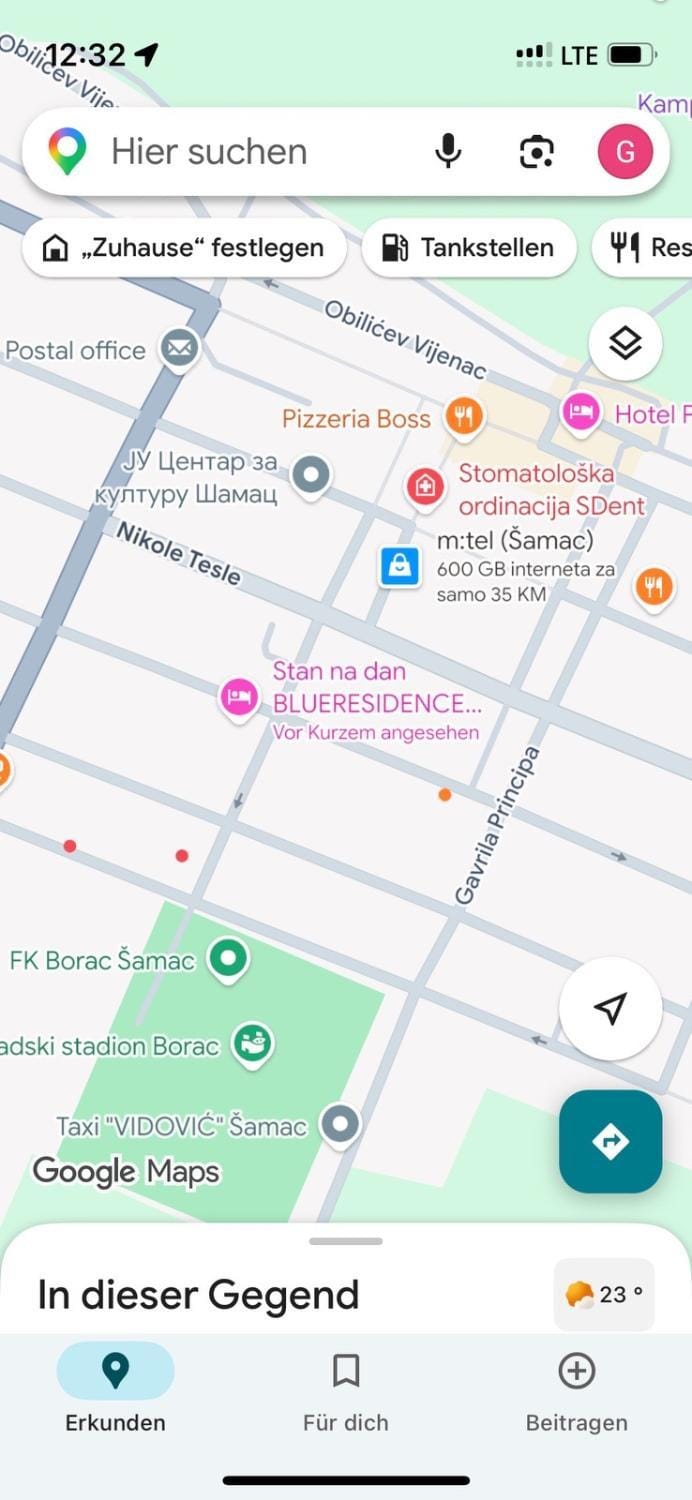The image size is (692, 1500).
Task: Open the FK Borac Šamac marker
Action: click(229, 959)
